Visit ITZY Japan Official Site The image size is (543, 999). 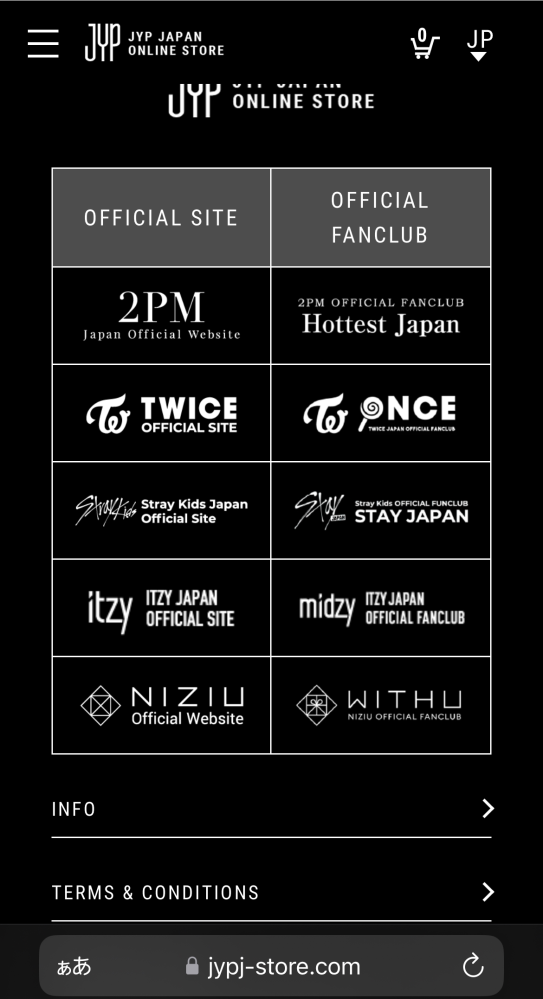pyautogui.click(x=161, y=608)
